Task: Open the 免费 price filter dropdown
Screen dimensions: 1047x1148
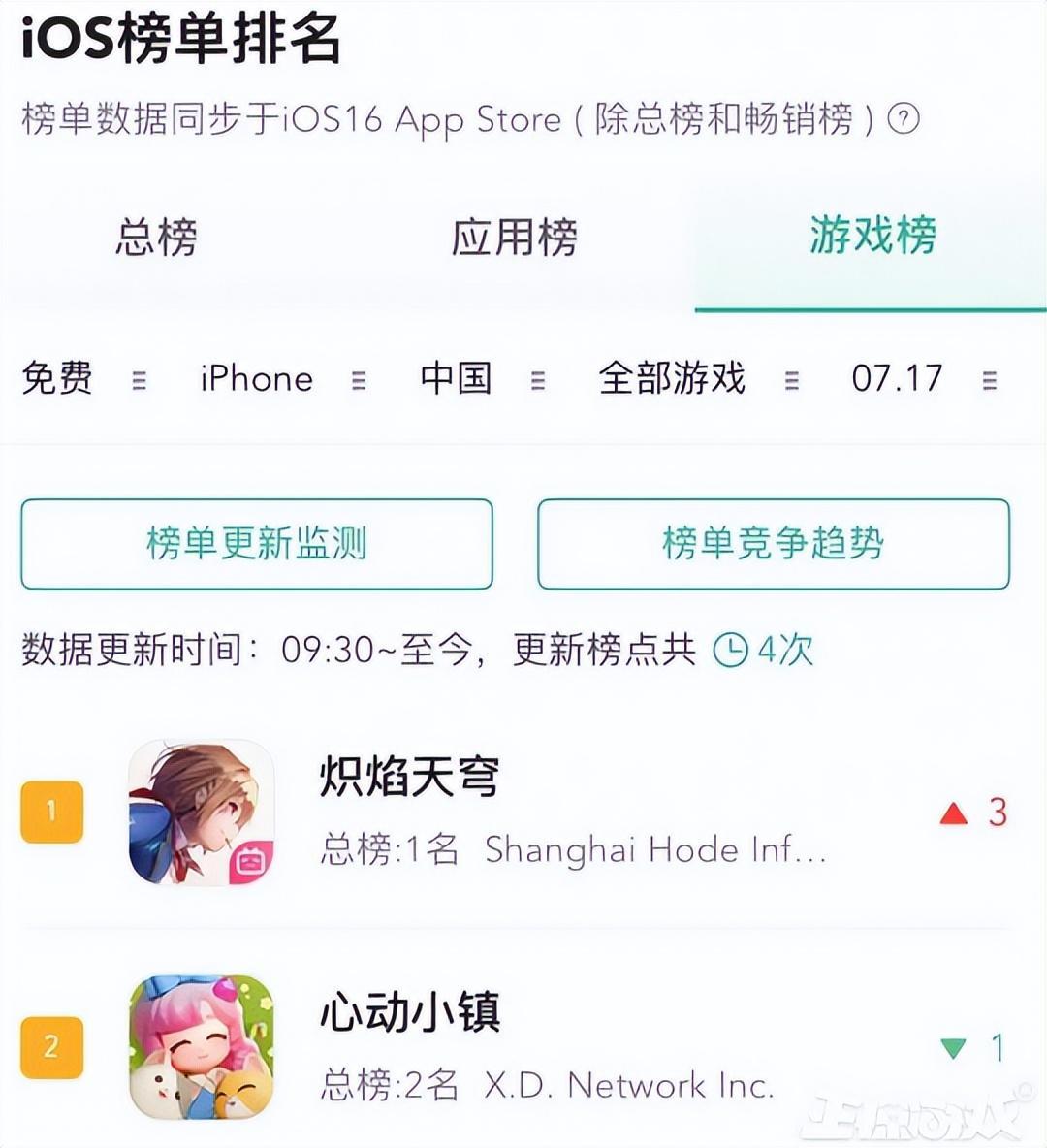Action: pos(83,379)
